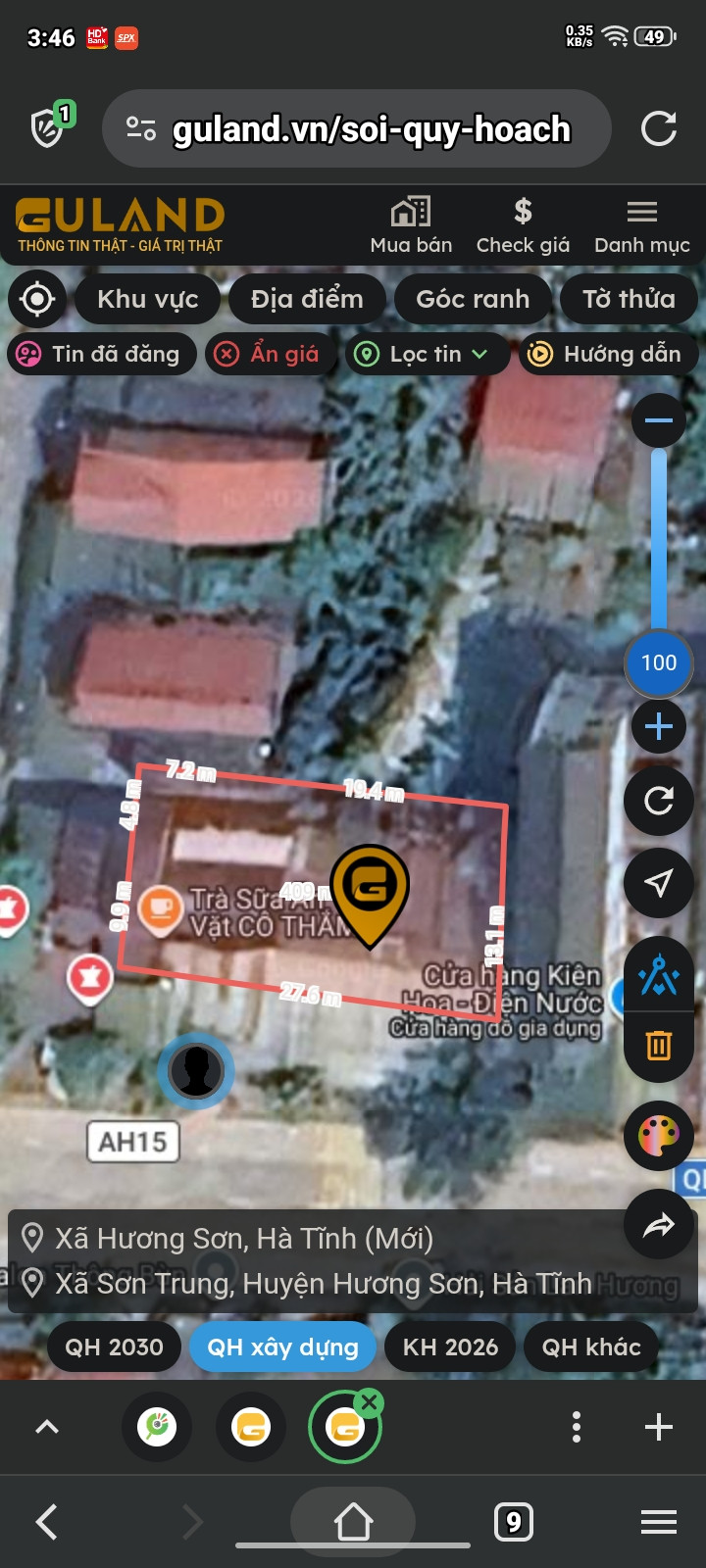Select the Địa điểm chip
Screen dimensions: 706x1568
pos(307,299)
